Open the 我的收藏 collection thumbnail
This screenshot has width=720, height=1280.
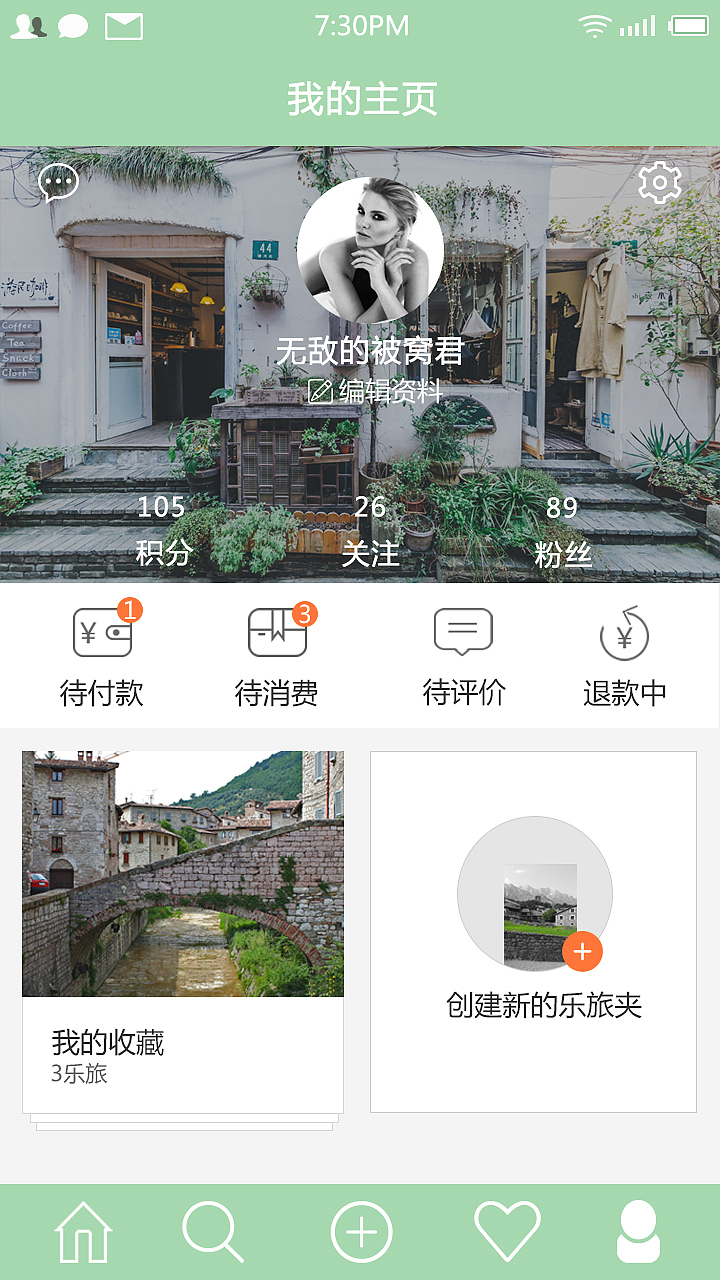click(x=182, y=873)
